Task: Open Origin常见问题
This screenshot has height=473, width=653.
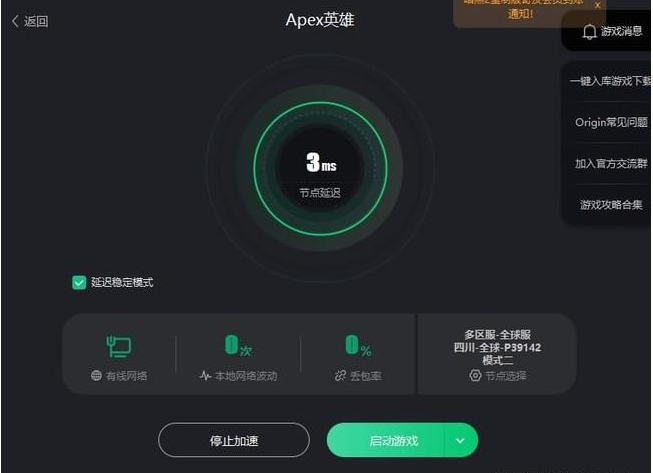Action: coord(611,122)
